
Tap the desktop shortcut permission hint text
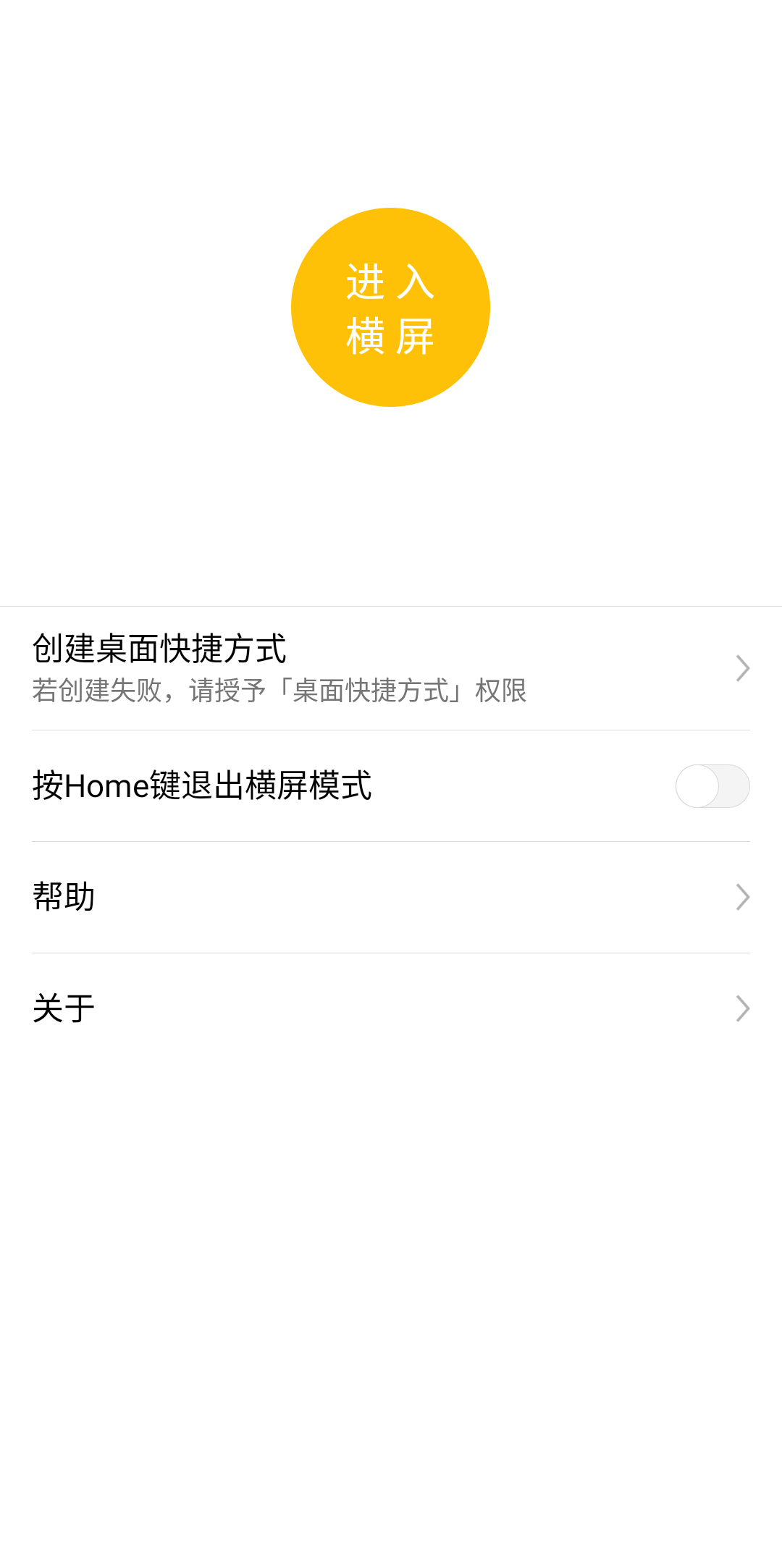tap(281, 692)
